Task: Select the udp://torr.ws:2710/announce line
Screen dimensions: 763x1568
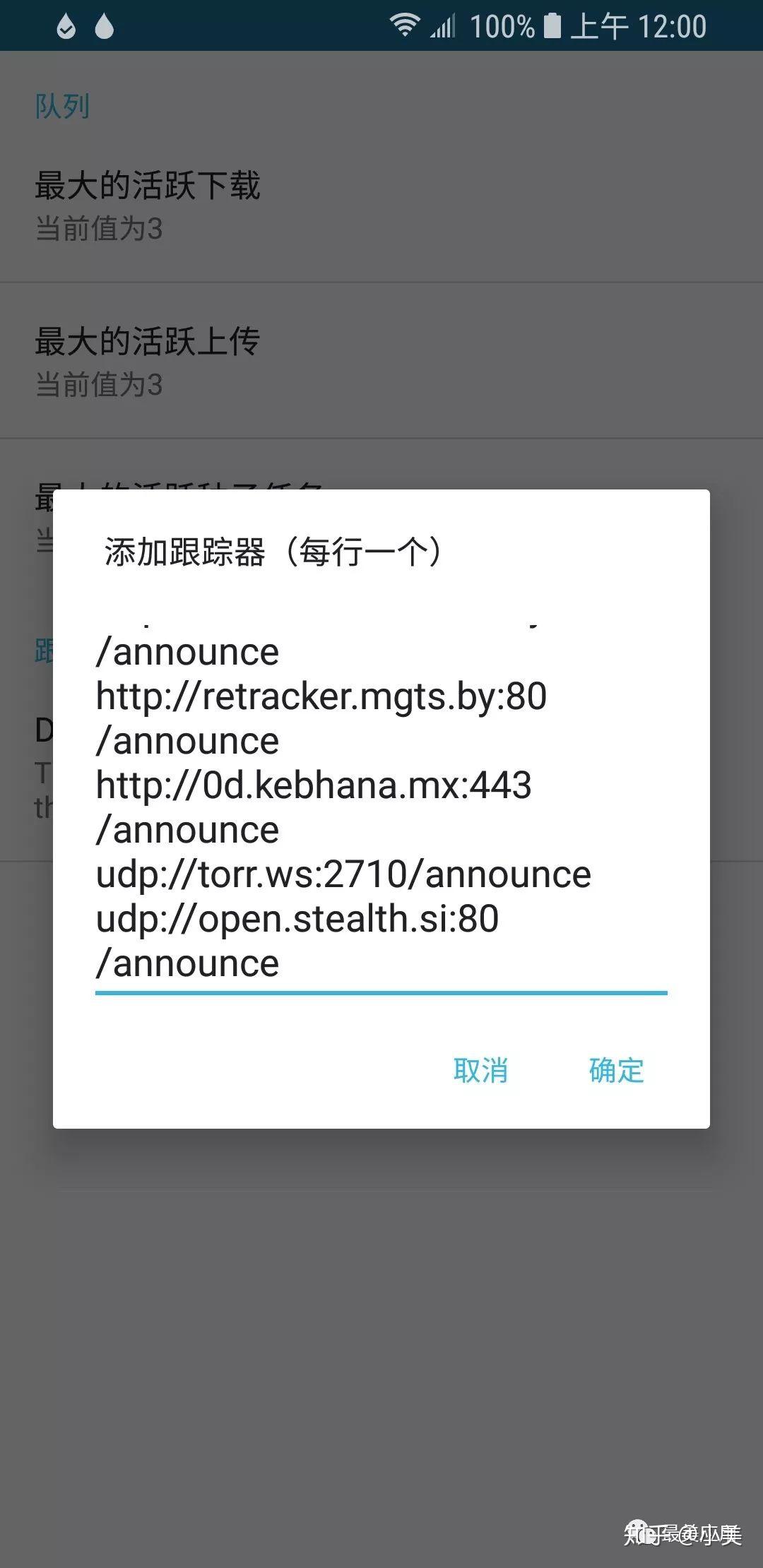Action: 343,874
